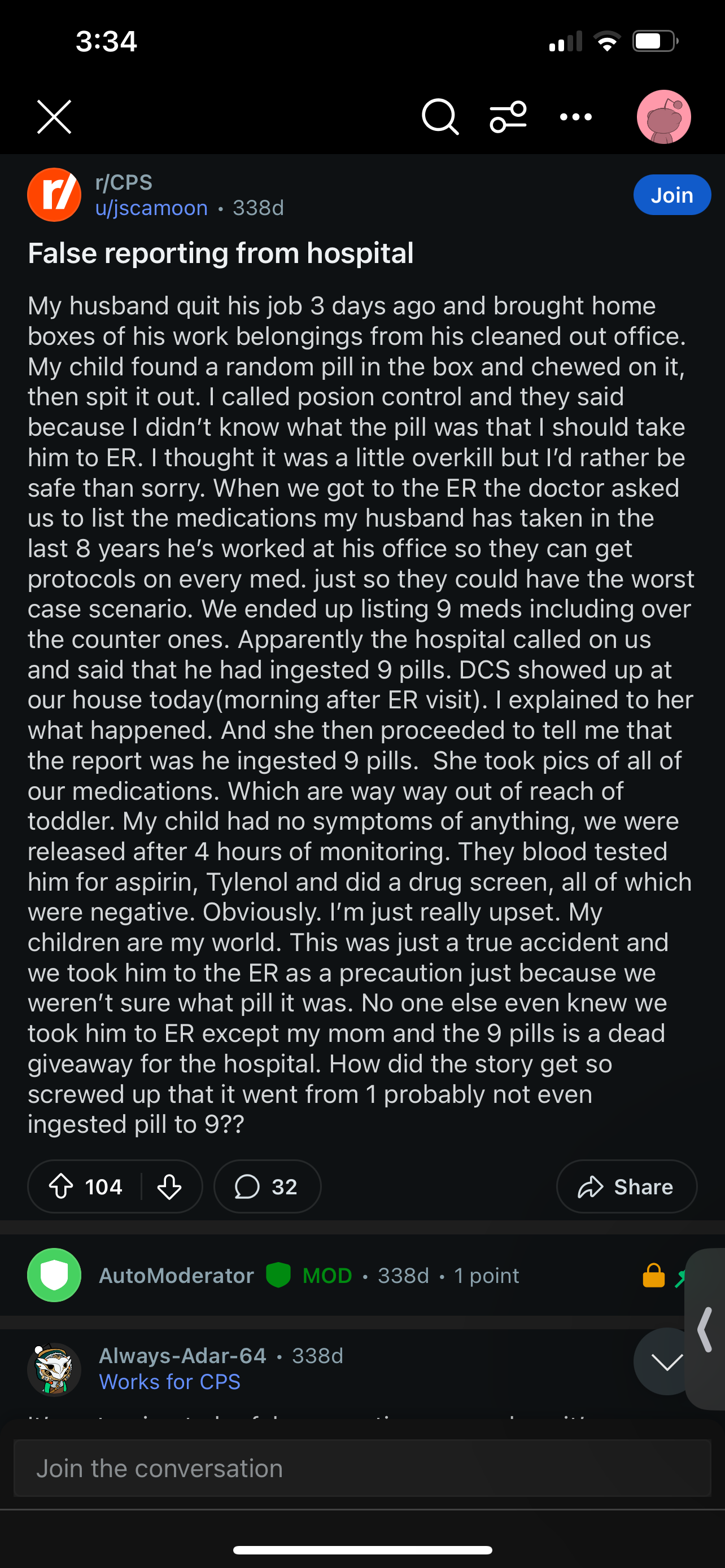
Task: Share this post
Action: pos(626,1186)
